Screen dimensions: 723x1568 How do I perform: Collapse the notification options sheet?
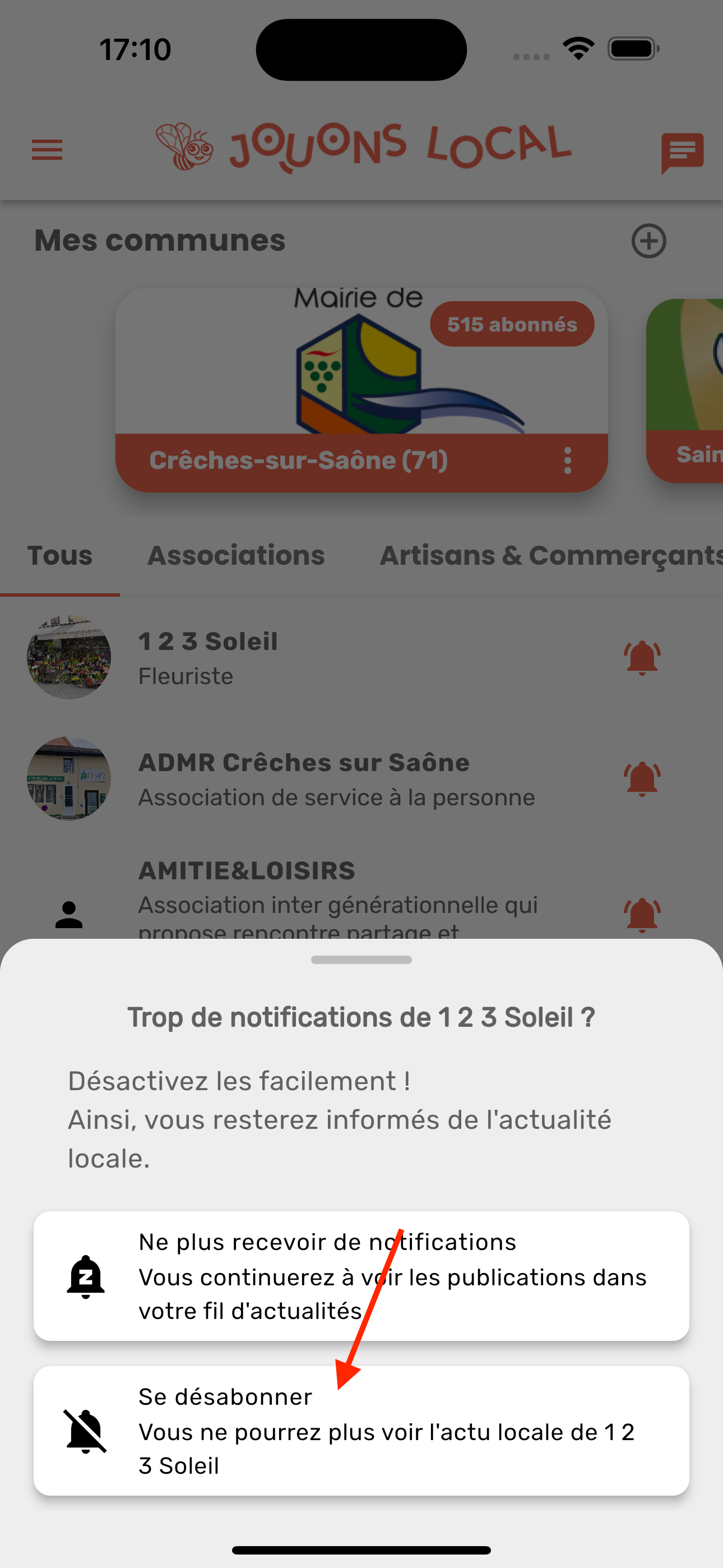click(361, 960)
